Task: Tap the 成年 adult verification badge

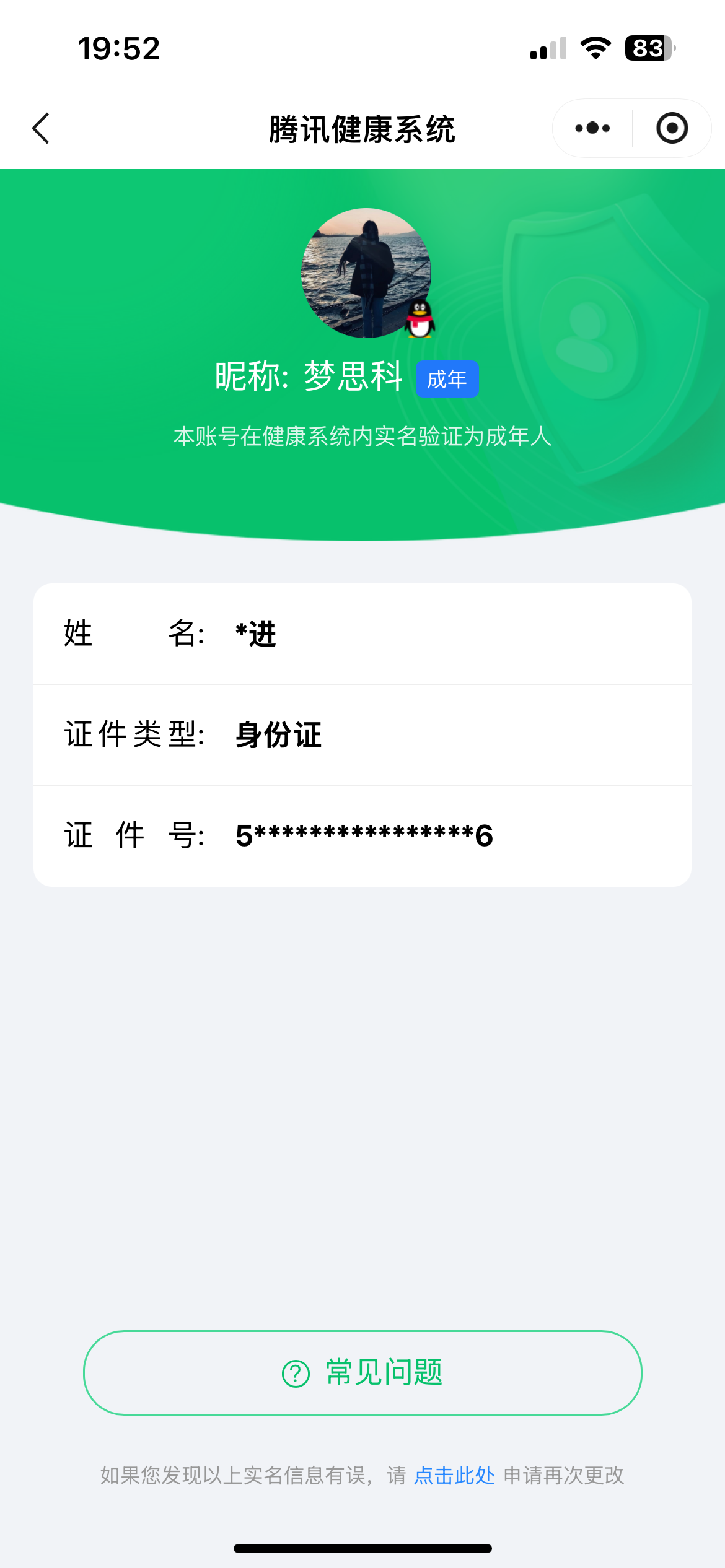Action: click(447, 380)
